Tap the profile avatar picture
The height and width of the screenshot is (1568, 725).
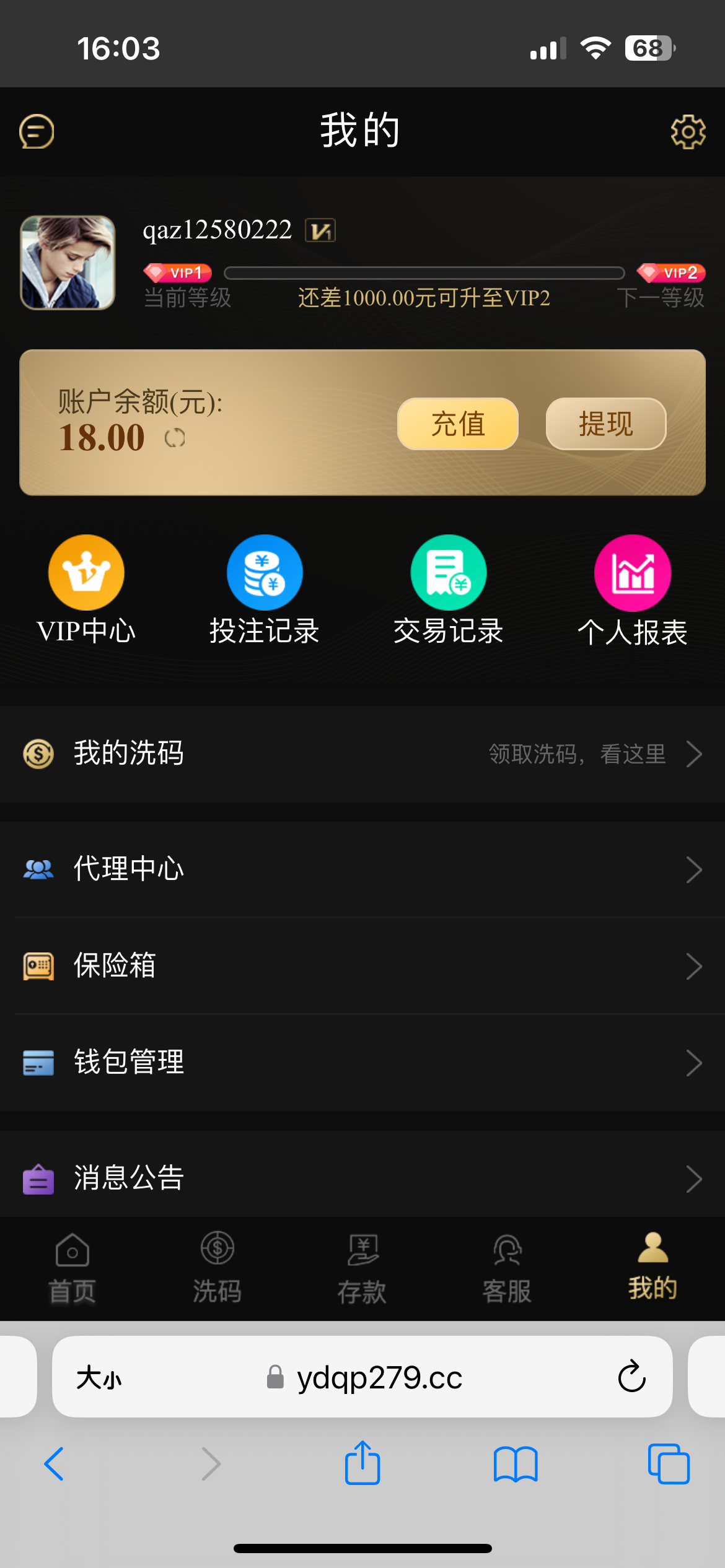tap(68, 263)
